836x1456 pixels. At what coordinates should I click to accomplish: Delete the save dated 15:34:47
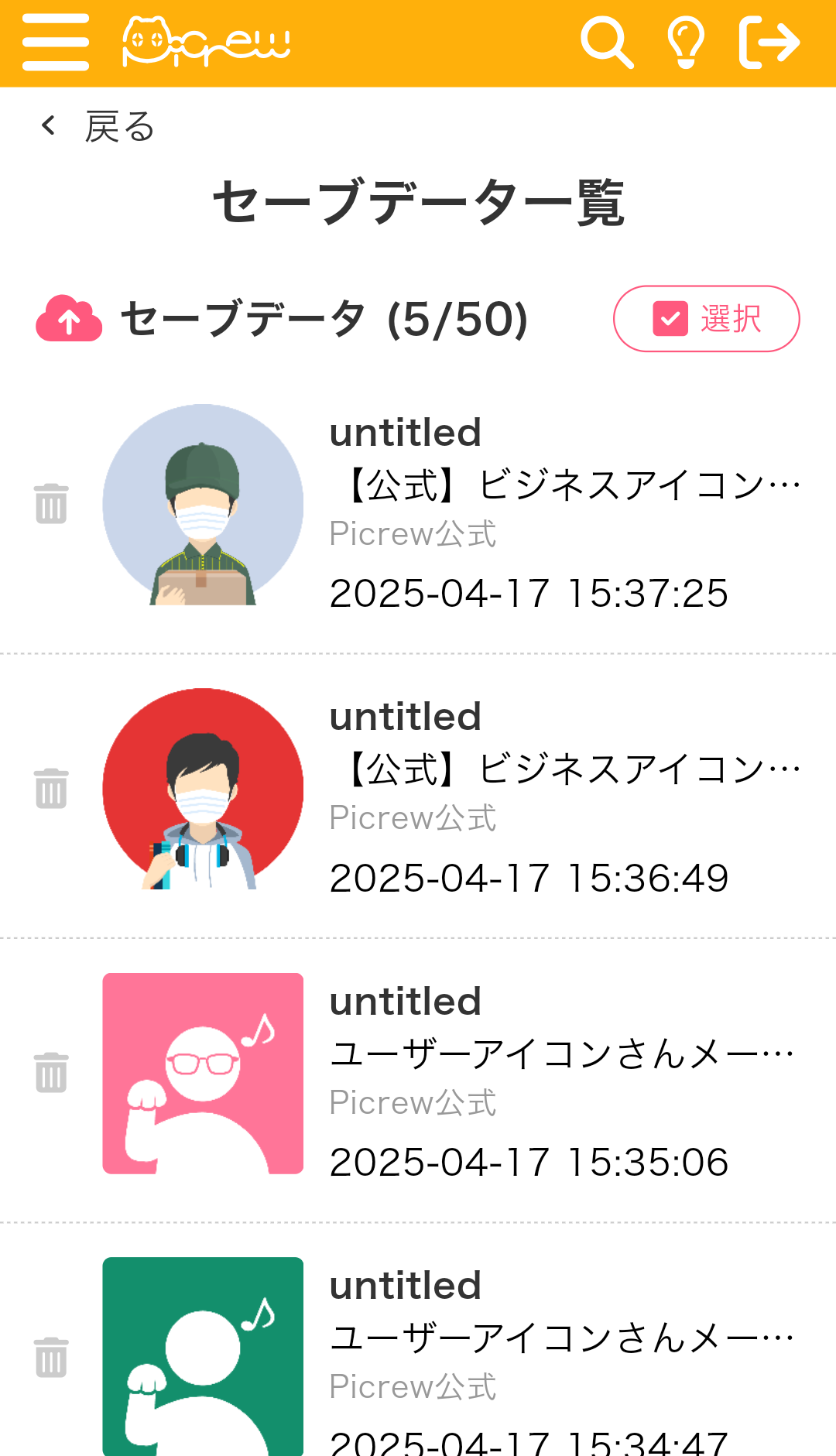(x=51, y=1358)
